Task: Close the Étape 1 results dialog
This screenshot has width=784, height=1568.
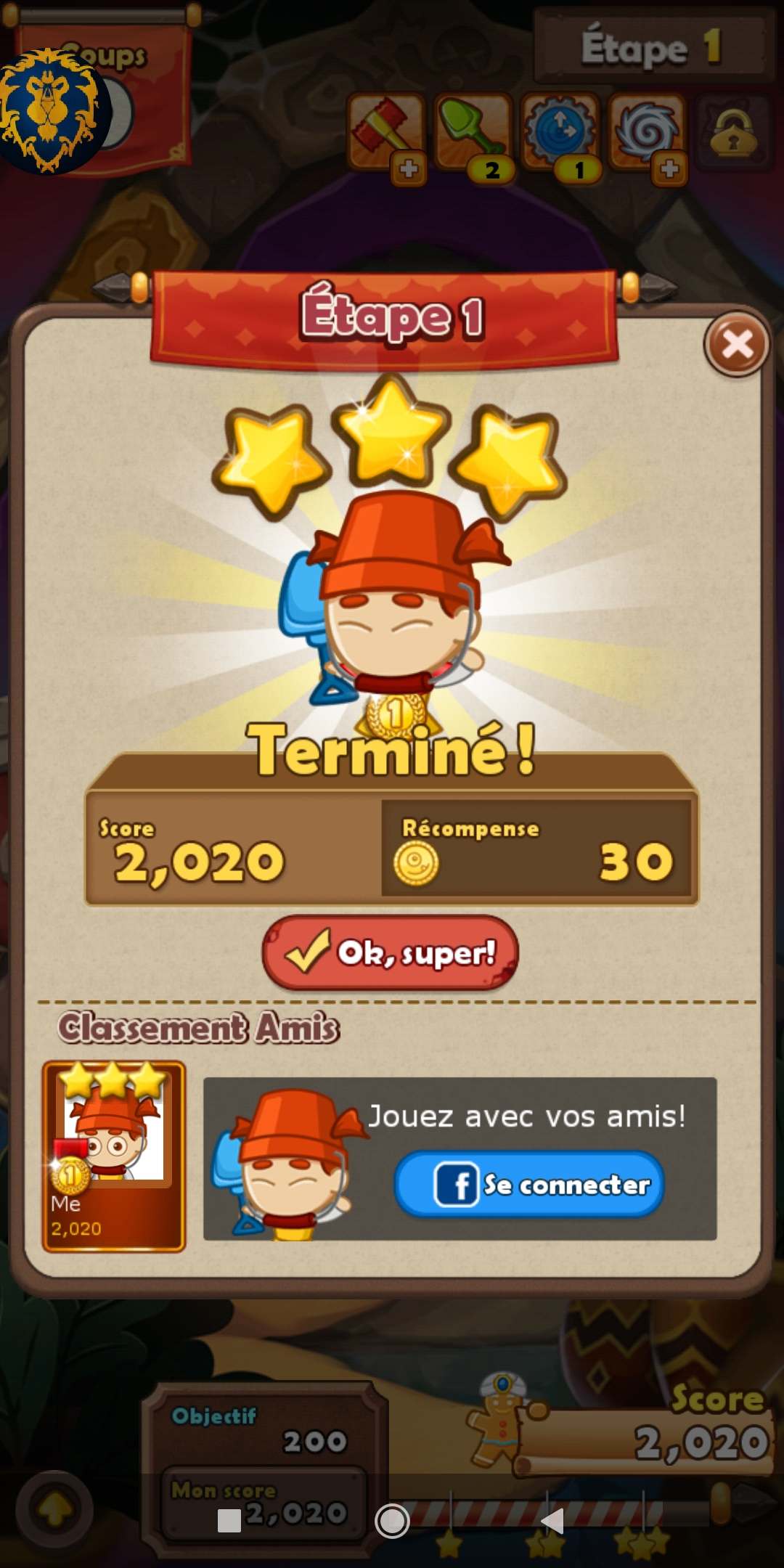Action: click(737, 344)
